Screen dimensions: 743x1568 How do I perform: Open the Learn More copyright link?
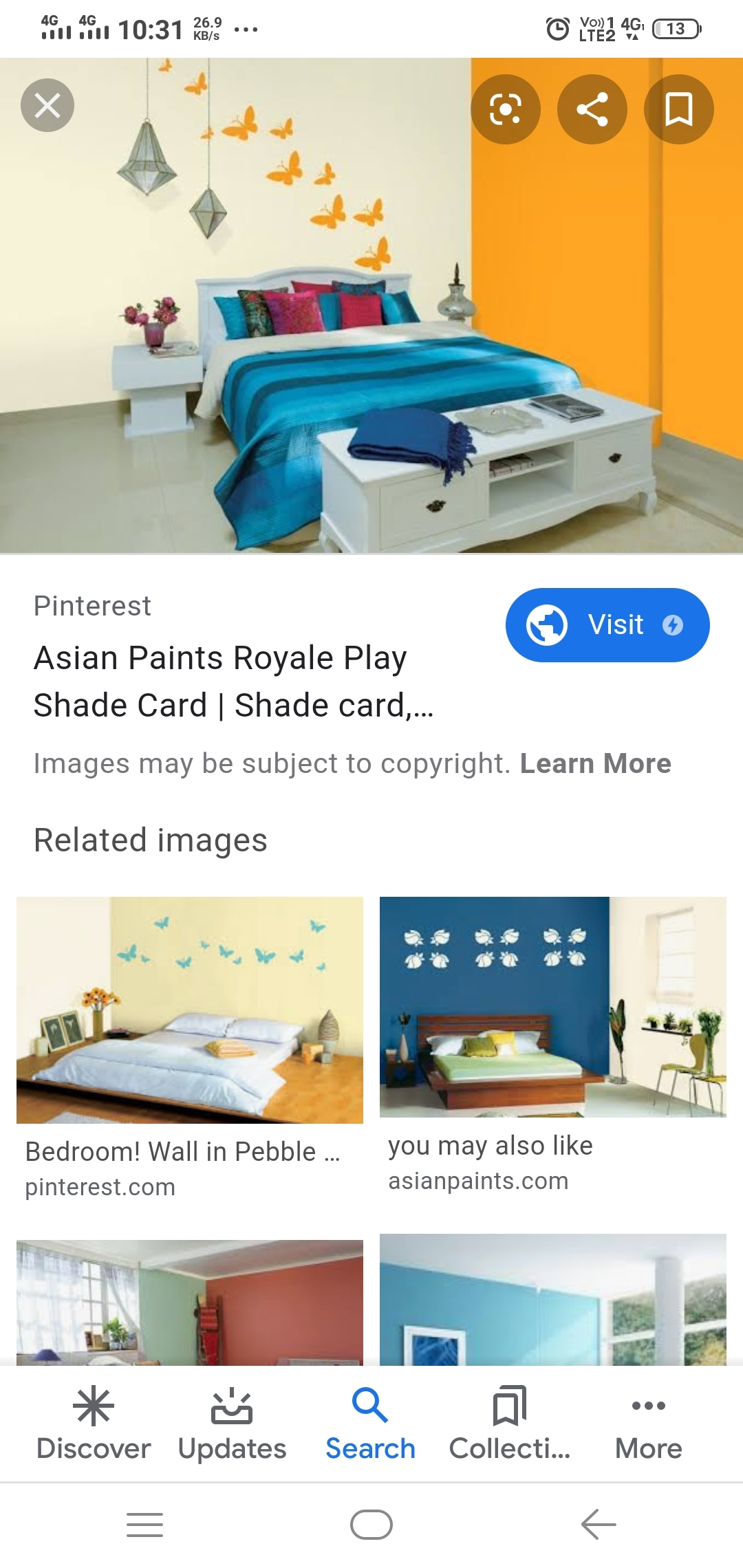(595, 764)
